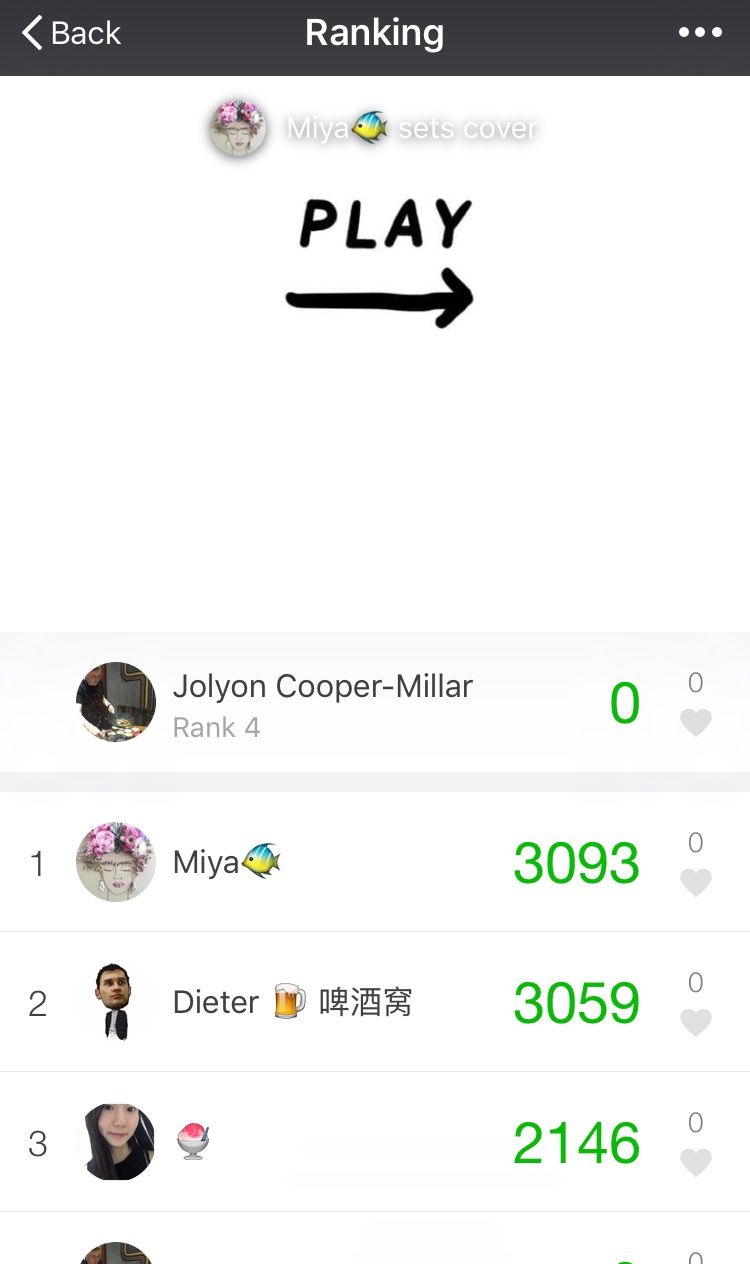The height and width of the screenshot is (1264, 750).
Task: Go back using the Back button
Action: point(72,33)
